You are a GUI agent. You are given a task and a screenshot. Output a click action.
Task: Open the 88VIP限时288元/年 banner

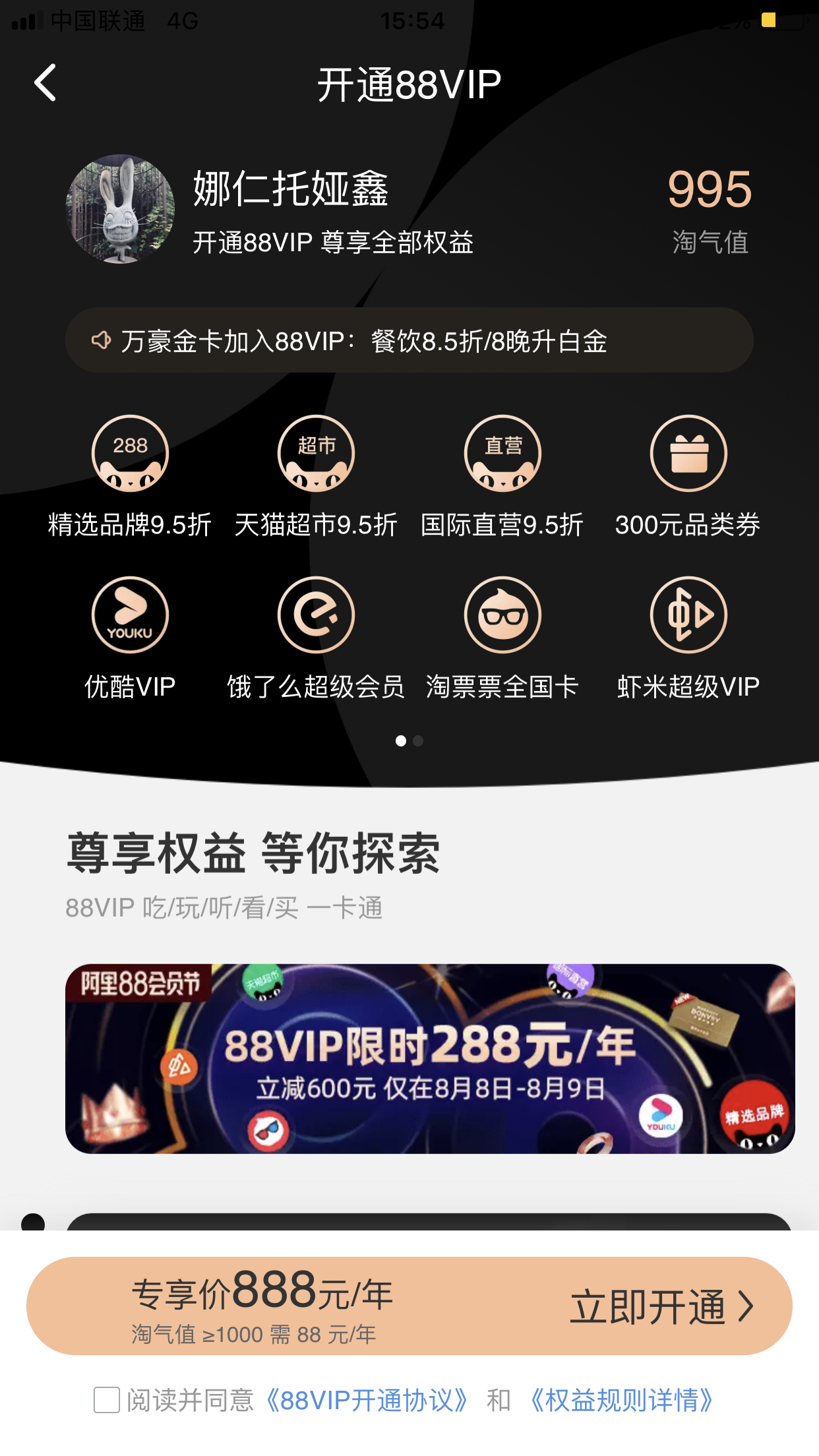click(430, 1058)
